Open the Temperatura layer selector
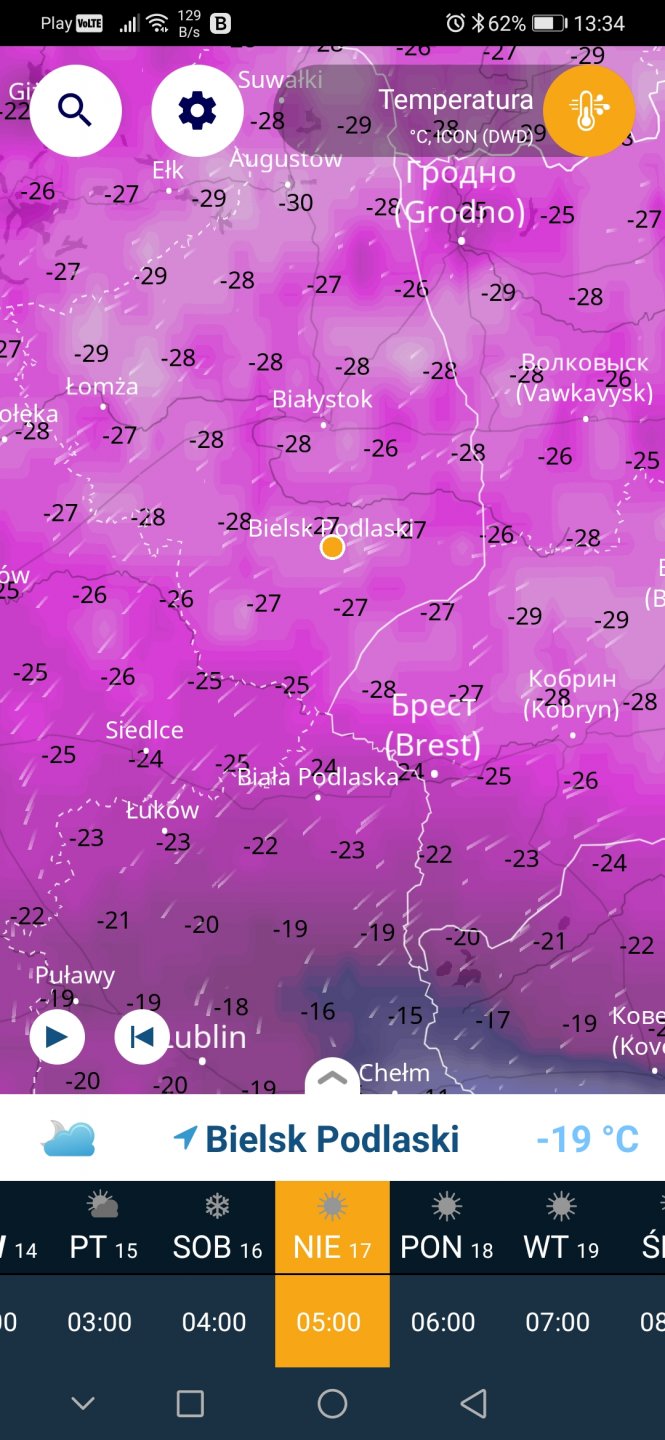 [x=588, y=111]
